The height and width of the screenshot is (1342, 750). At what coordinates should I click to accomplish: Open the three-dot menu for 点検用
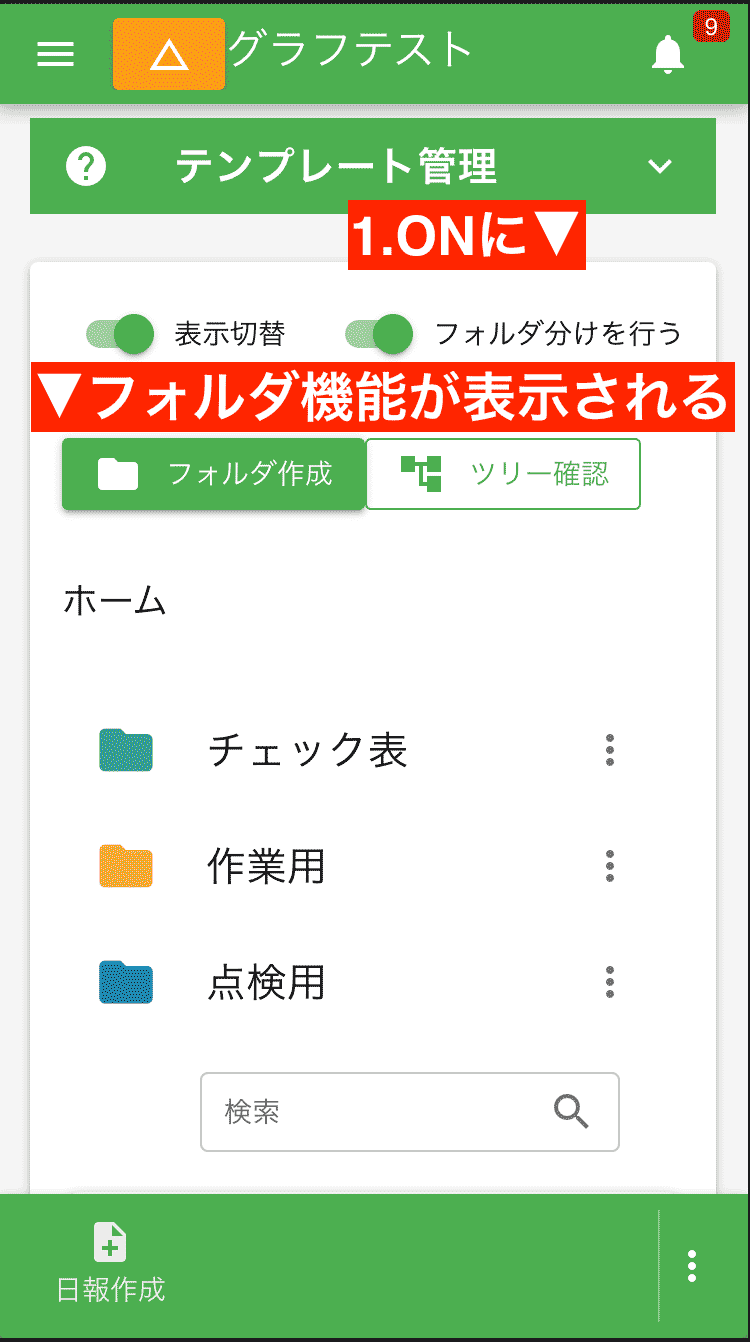click(609, 982)
